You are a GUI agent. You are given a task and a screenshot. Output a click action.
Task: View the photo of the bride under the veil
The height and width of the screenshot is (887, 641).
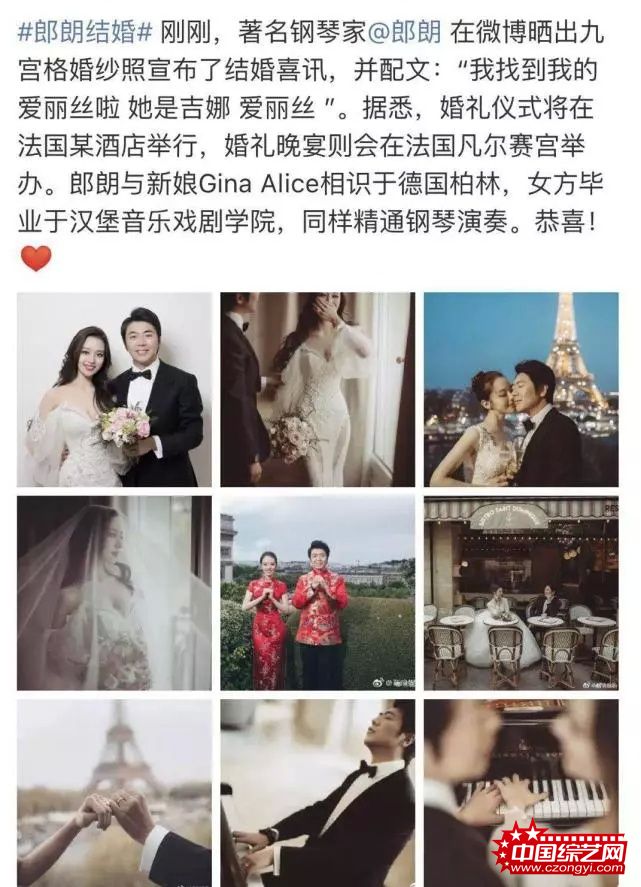click(x=114, y=592)
